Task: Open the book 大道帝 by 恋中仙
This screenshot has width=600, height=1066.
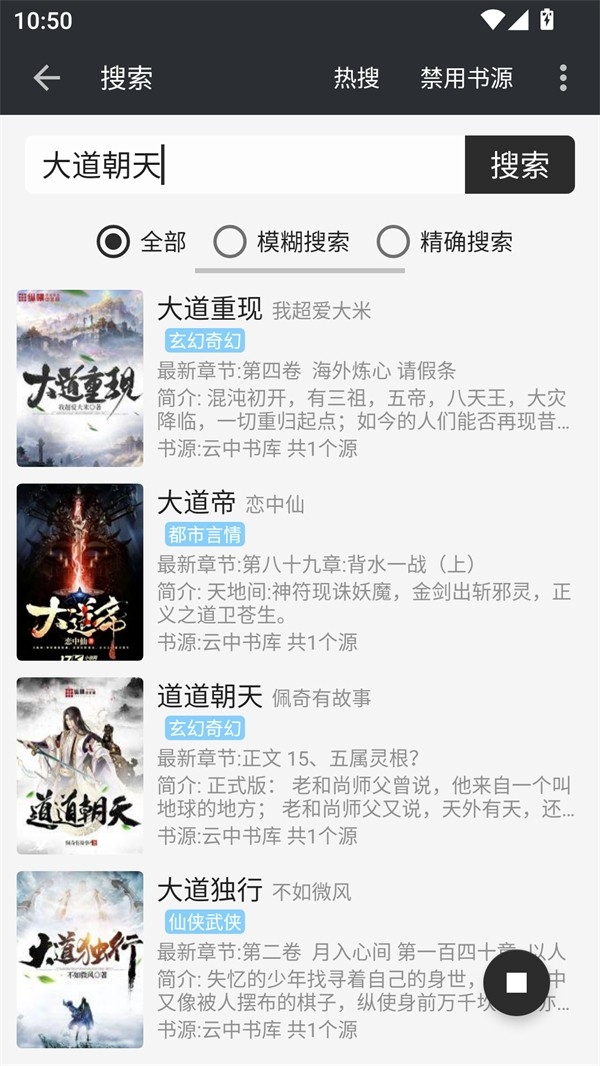Action: click(x=300, y=572)
